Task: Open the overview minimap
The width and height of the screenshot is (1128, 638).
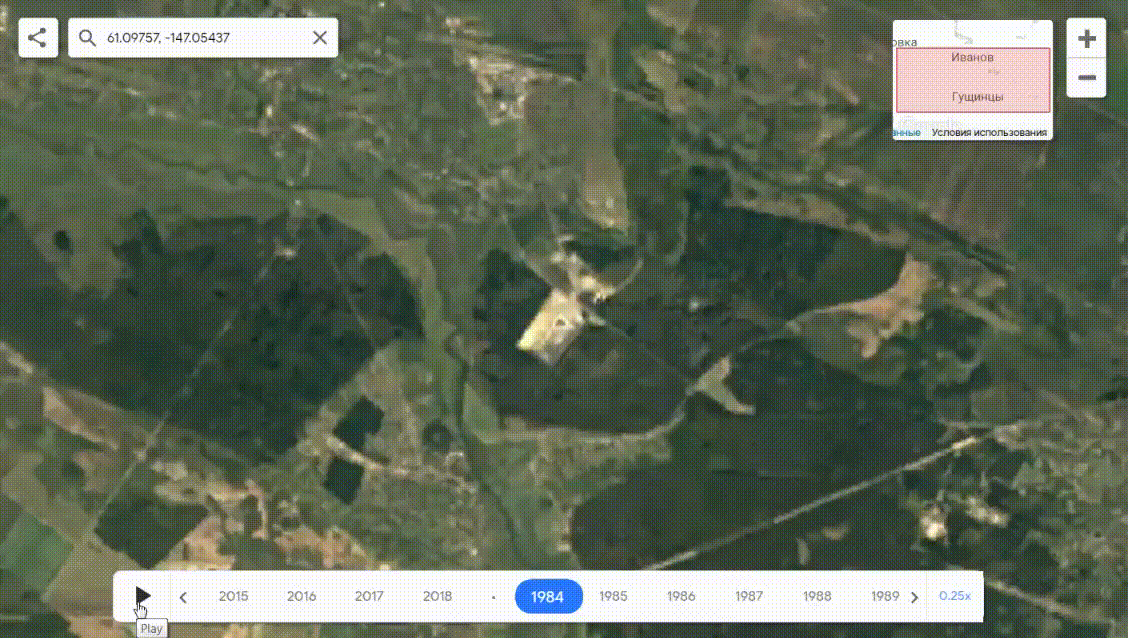Action: click(972, 80)
